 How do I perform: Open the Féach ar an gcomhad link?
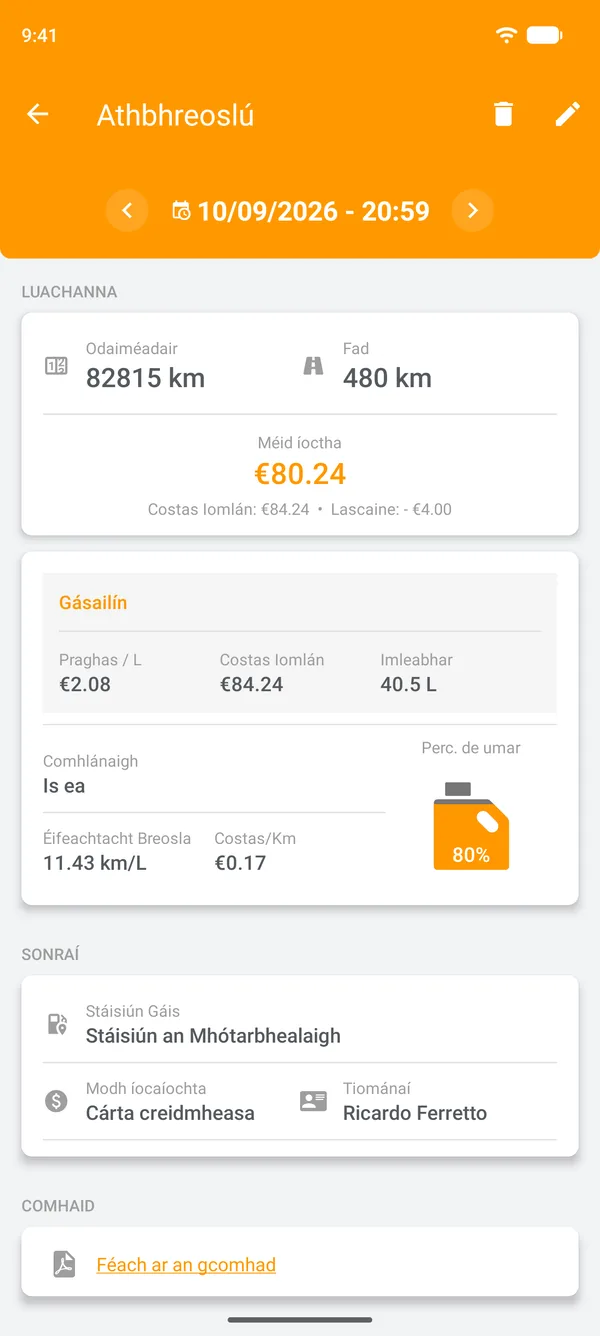186,1265
